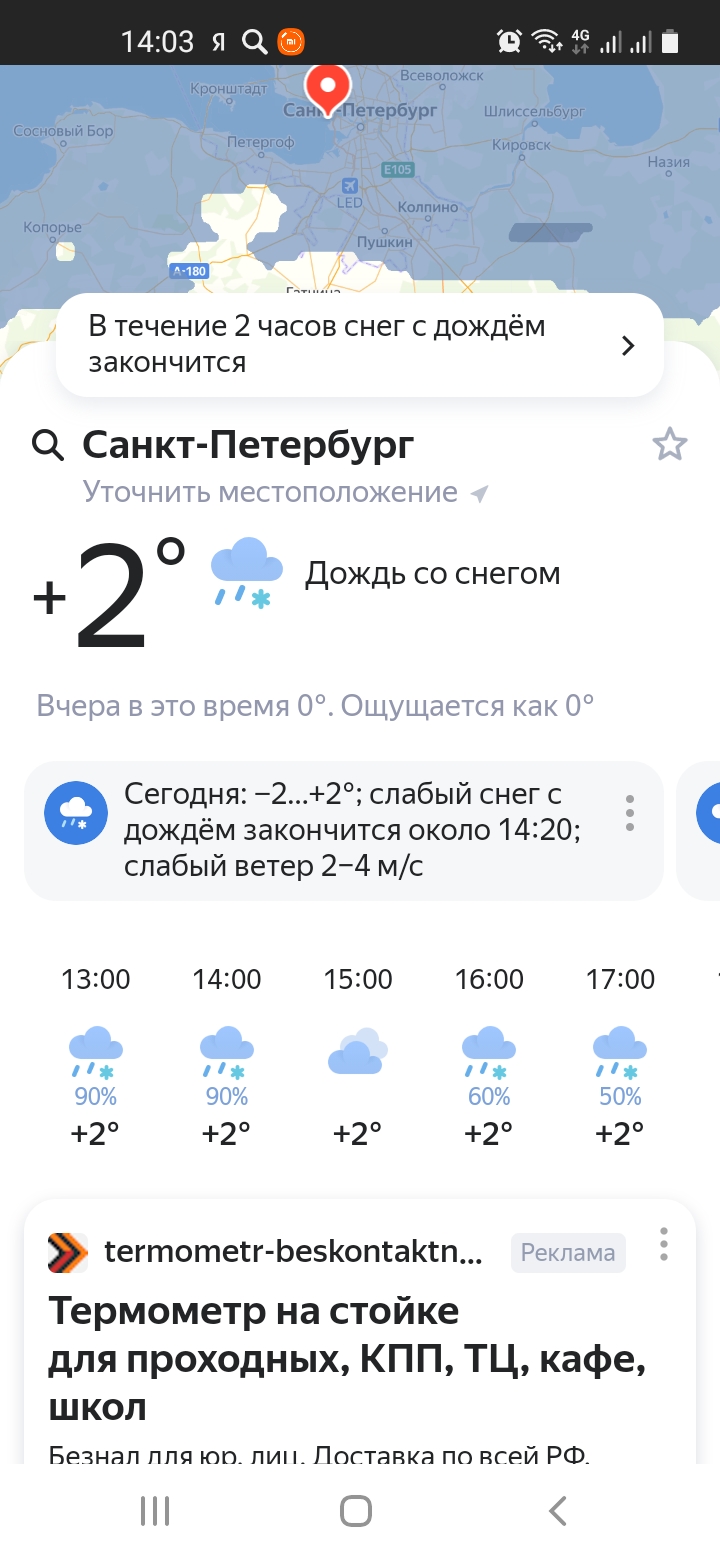
Task: Tap the search icon next to Санкт-Петербург
Action: click(48, 445)
